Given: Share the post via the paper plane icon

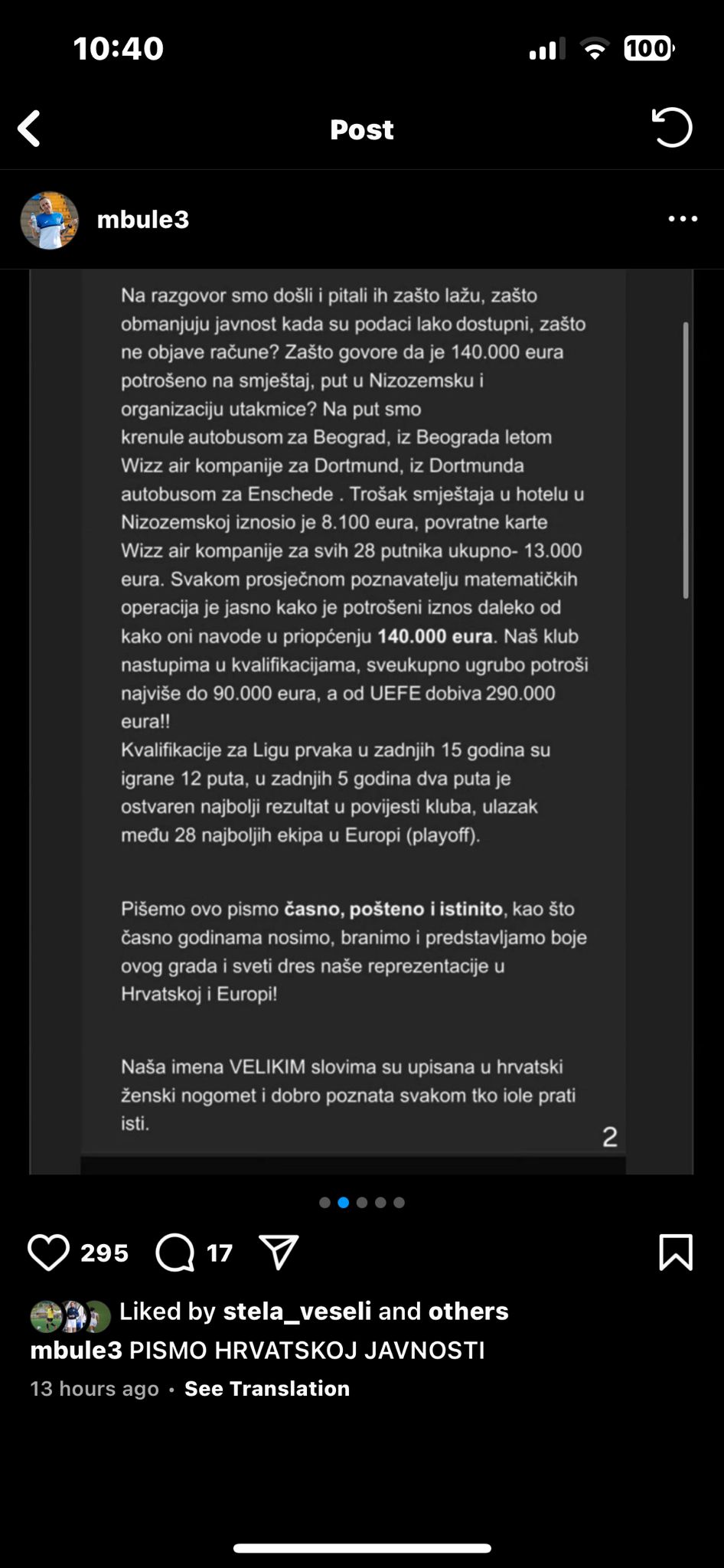Looking at the screenshot, I should tap(279, 1253).
